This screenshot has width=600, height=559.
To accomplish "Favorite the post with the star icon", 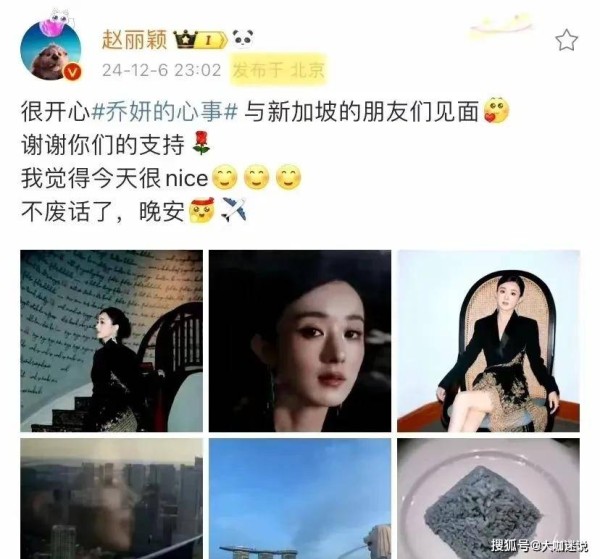I will click(566, 40).
